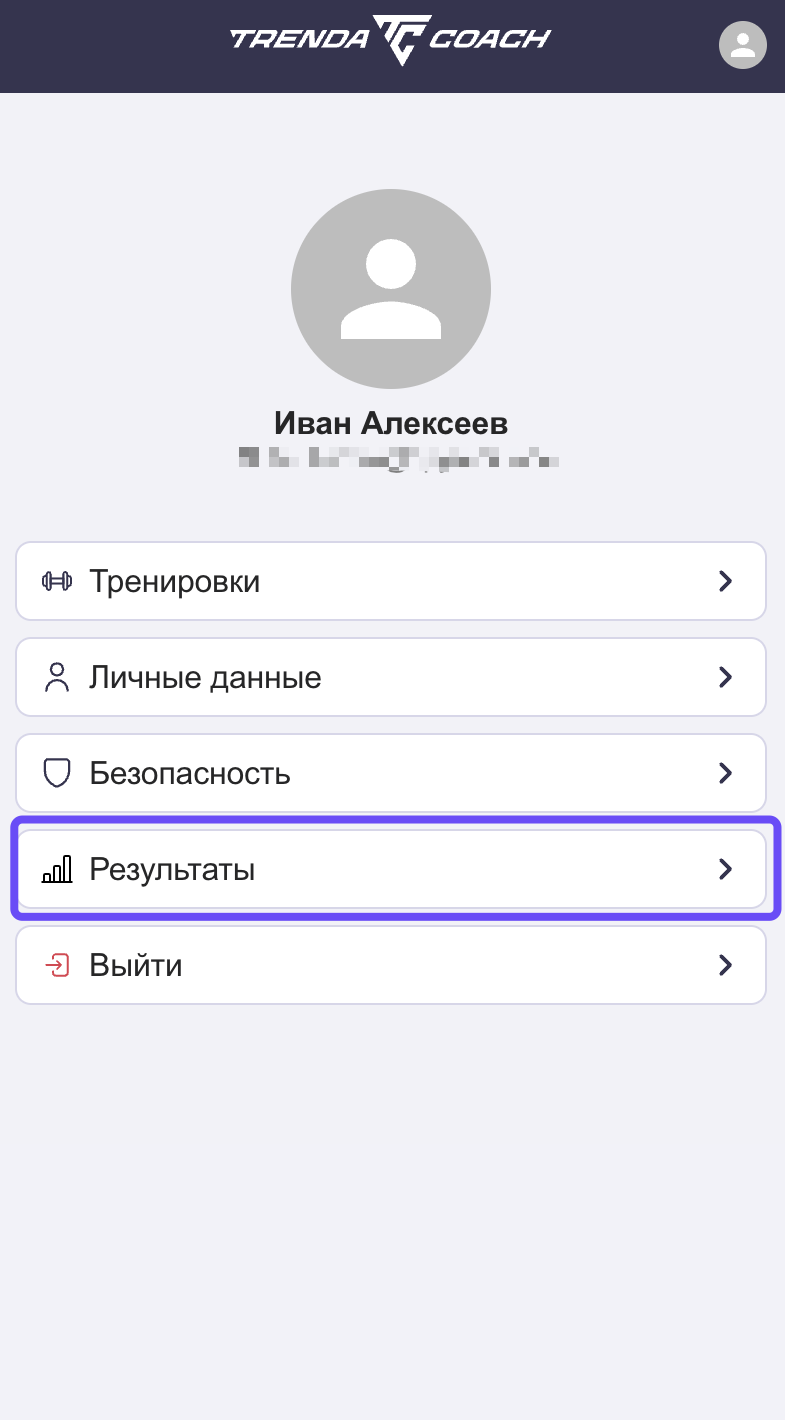View the Результаты page
The height and width of the screenshot is (1420, 785).
click(x=390, y=869)
